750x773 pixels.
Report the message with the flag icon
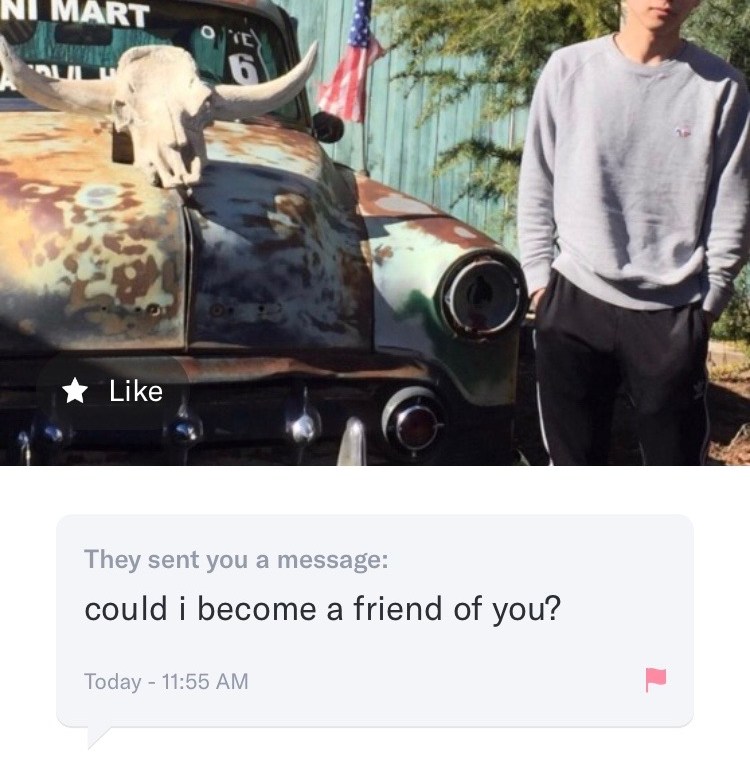tap(655, 680)
